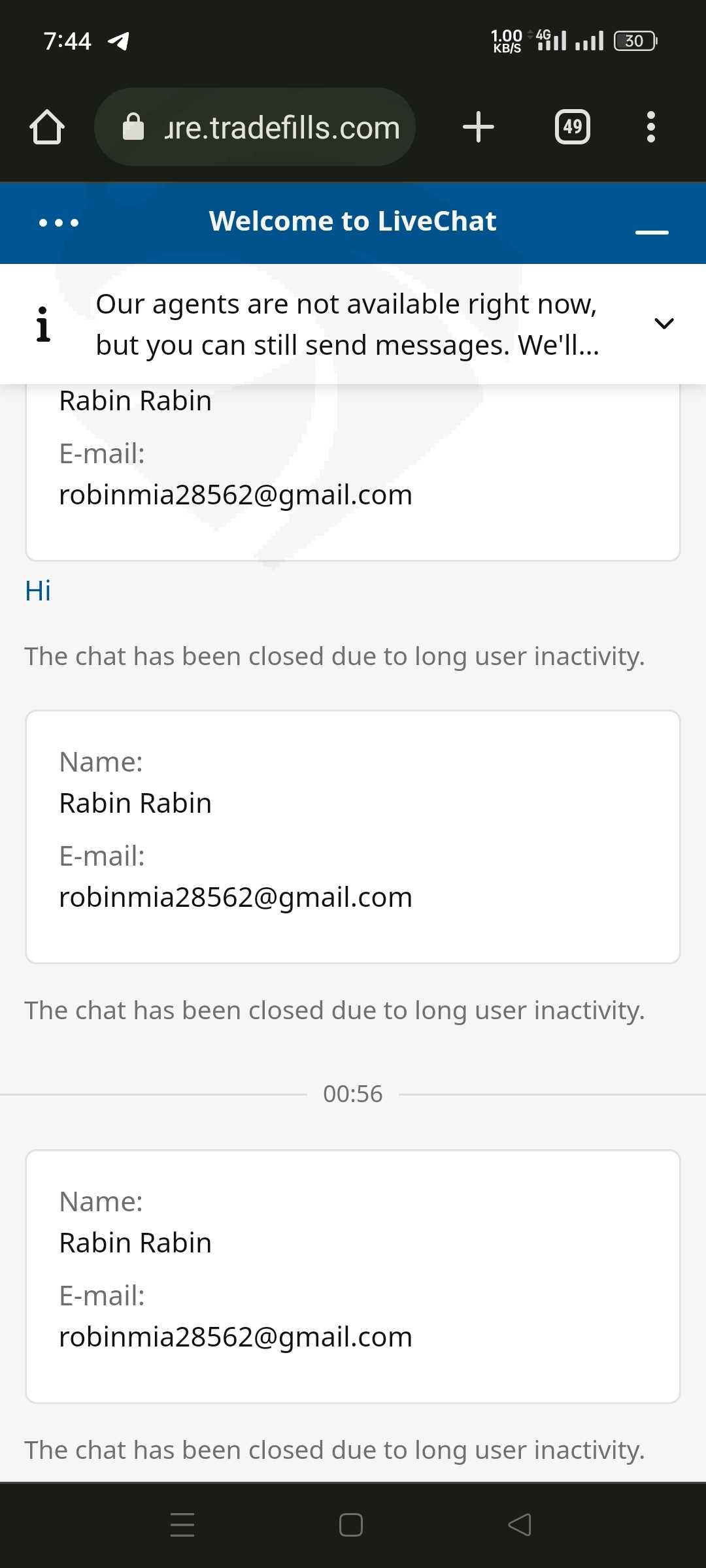Screen dimensions: 706x1568
Task: Open the system recent apps view
Action: (182, 1525)
